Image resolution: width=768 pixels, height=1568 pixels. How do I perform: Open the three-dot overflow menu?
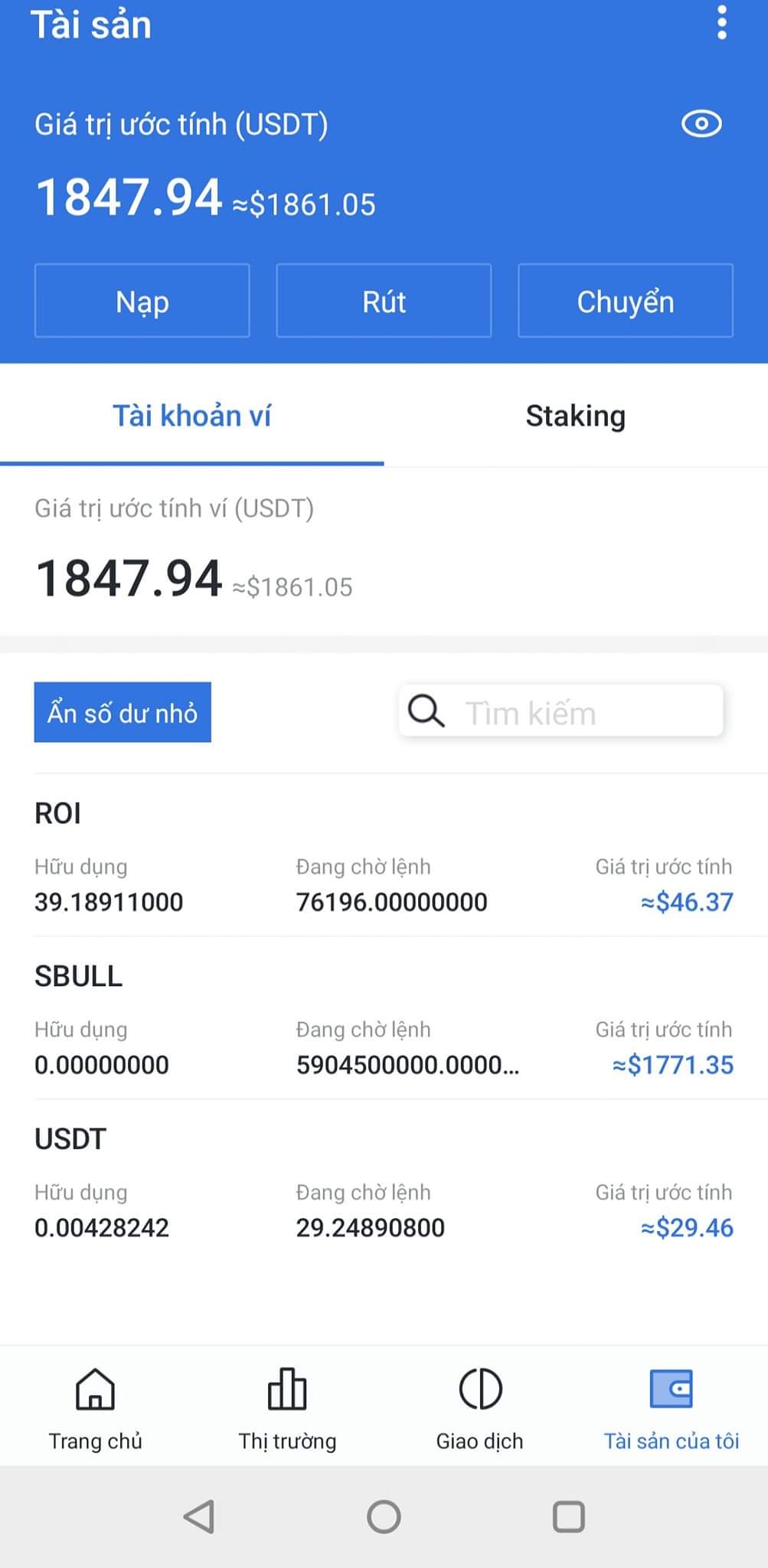point(721,23)
